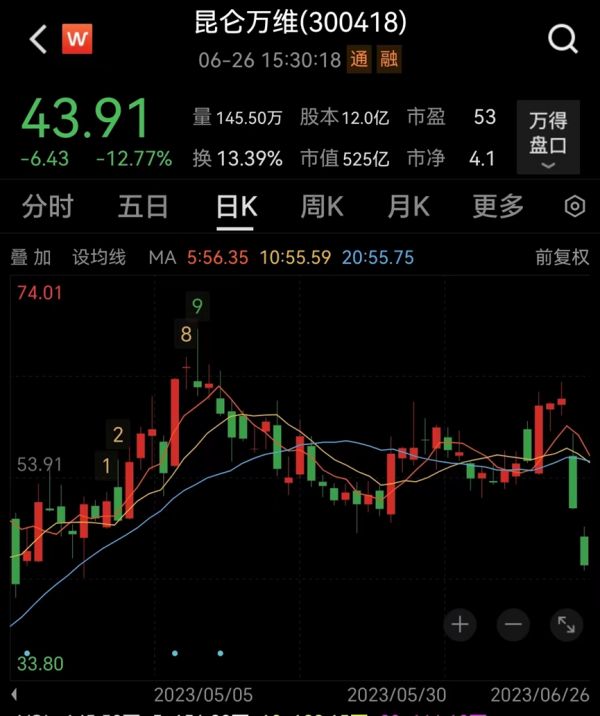The width and height of the screenshot is (600, 716).
Task: Change the 前复权 price adjustment mode
Action: (x=562, y=258)
